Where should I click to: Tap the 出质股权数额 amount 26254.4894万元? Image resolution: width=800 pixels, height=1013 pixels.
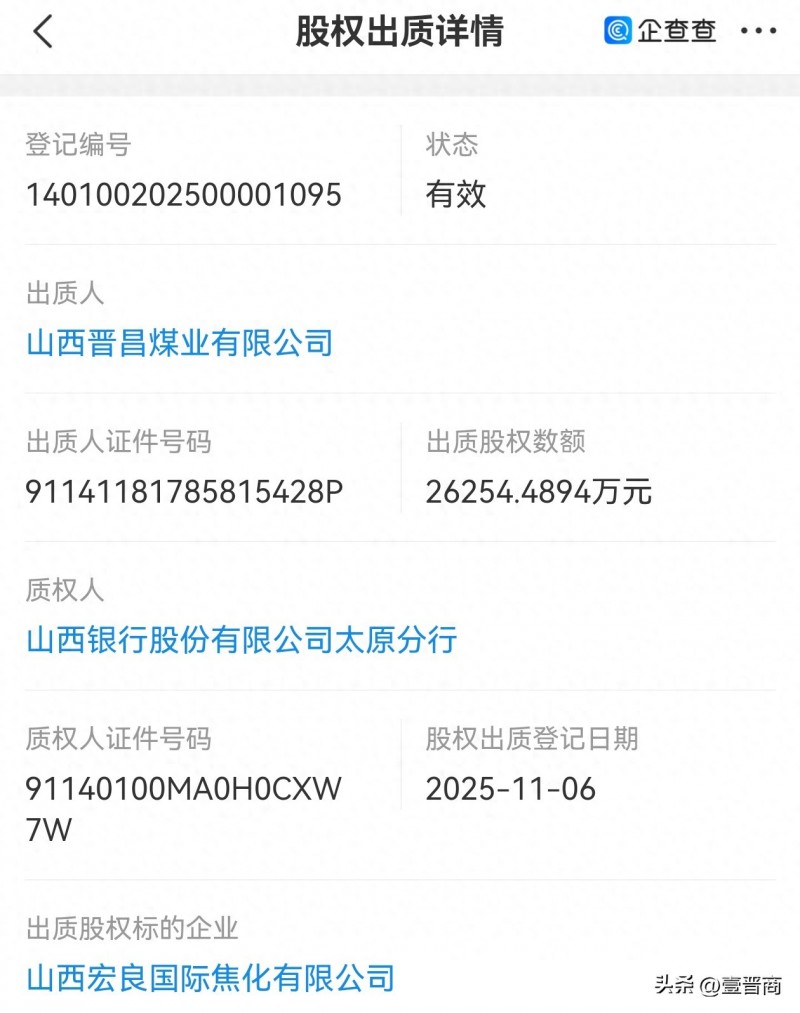point(540,492)
